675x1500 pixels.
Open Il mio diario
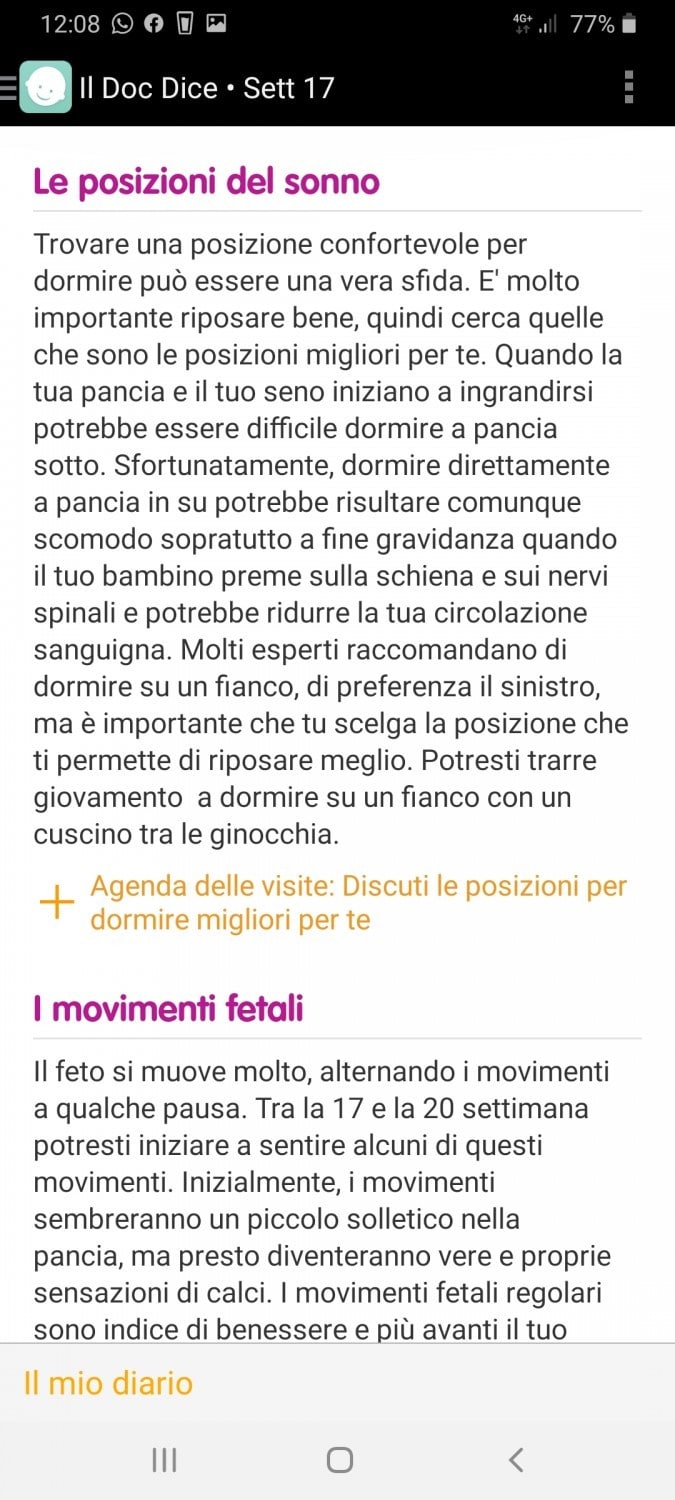coord(108,1383)
